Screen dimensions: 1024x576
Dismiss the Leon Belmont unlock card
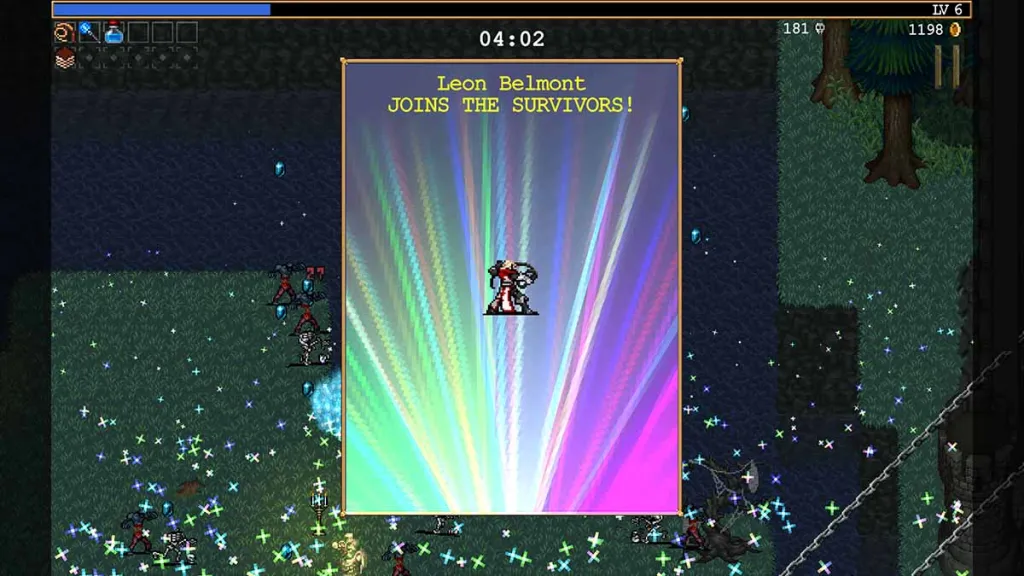pos(511,288)
